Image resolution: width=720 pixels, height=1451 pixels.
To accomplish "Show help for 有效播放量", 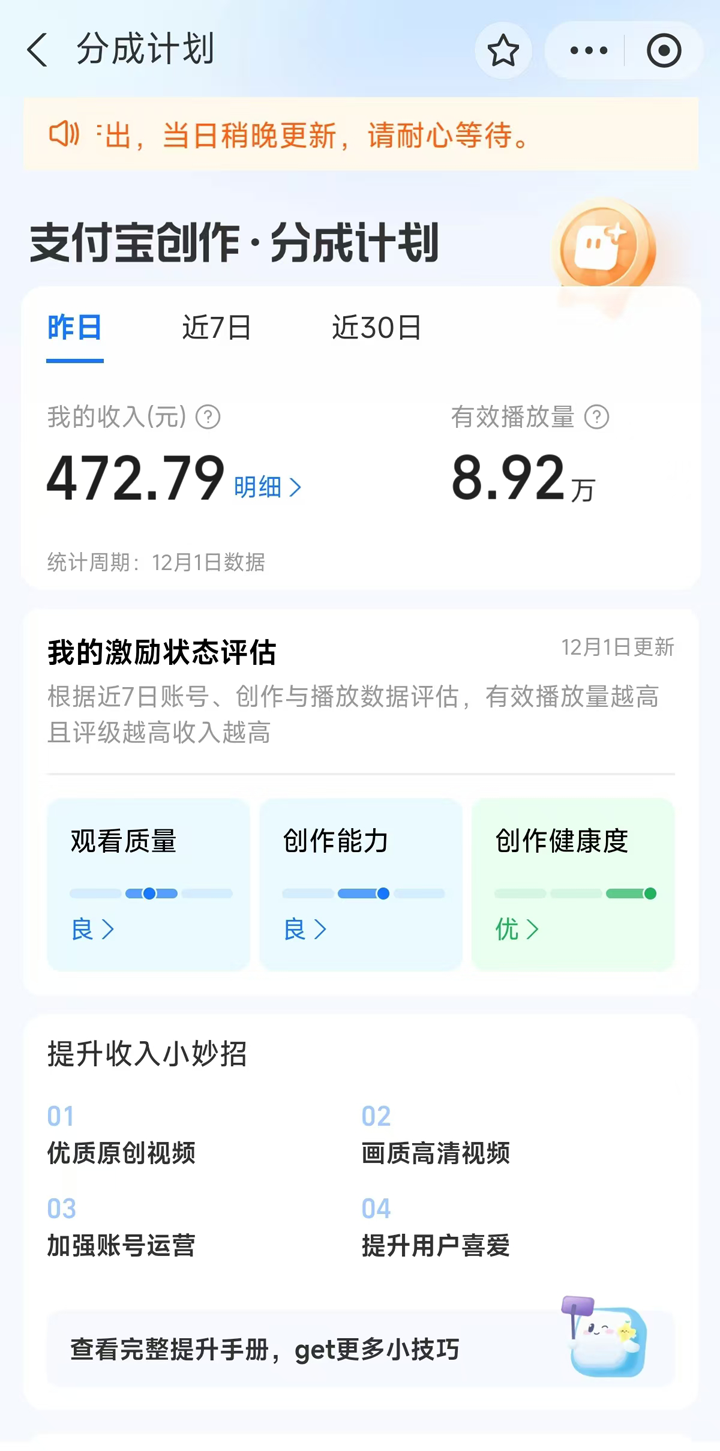I will point(597,417).
